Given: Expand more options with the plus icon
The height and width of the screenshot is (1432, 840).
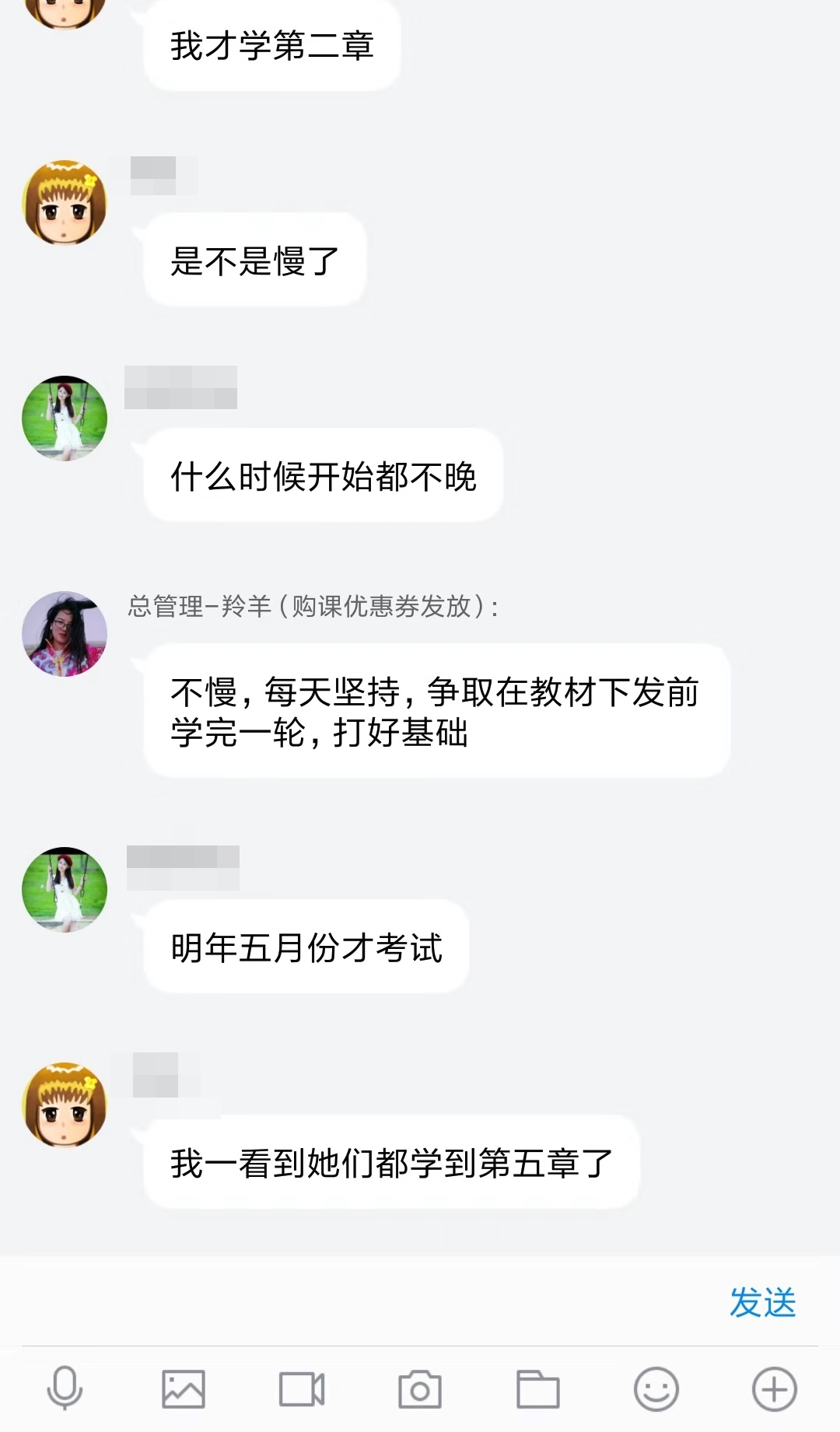Looking at the screenshot, I should click(x=775, y=1388).
